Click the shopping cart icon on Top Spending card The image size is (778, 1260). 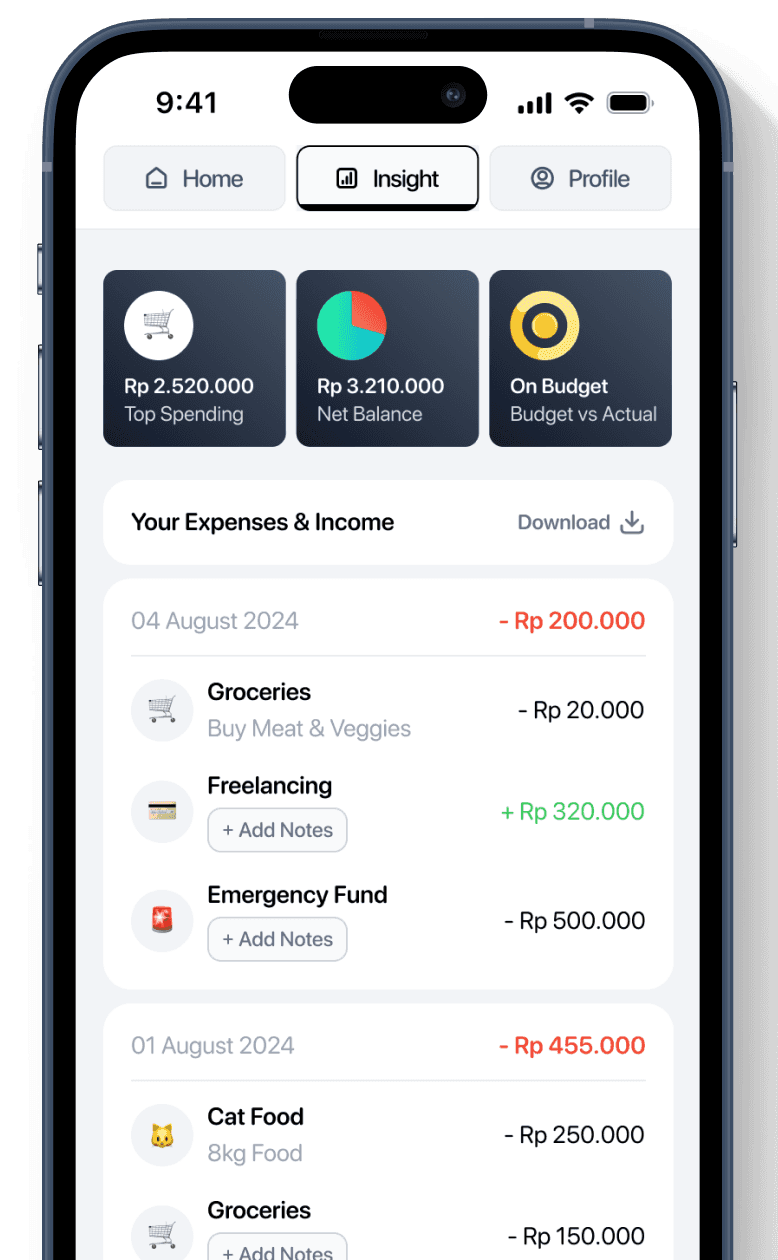[159, 323]
